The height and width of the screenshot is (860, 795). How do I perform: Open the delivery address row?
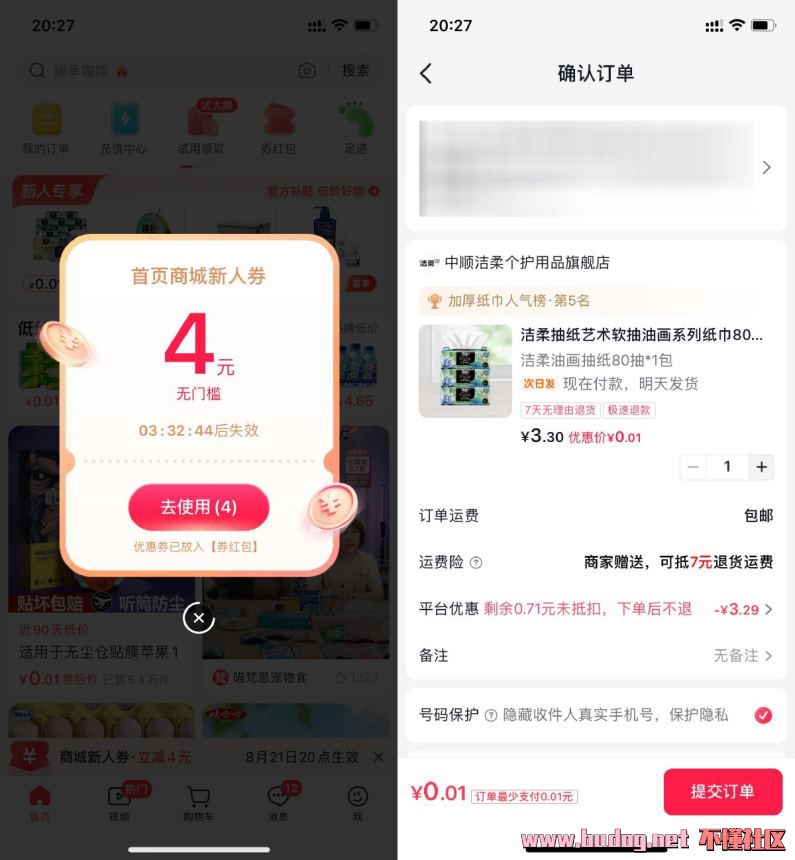click(x=595, y=168)
